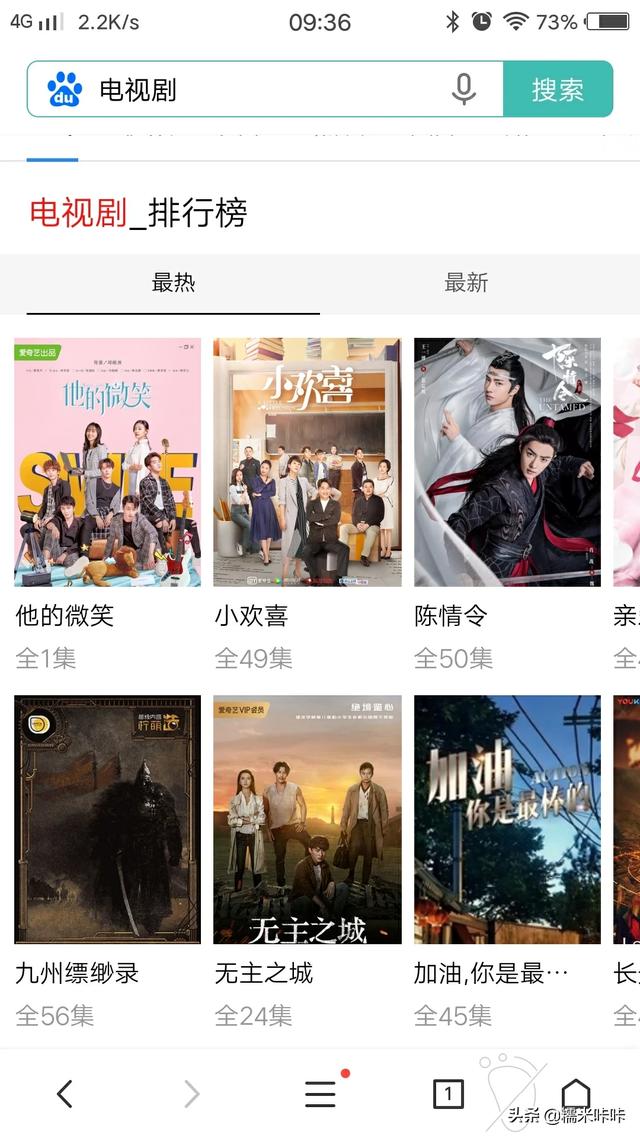Switch to the 最热 tab

(x=173, y=283)
